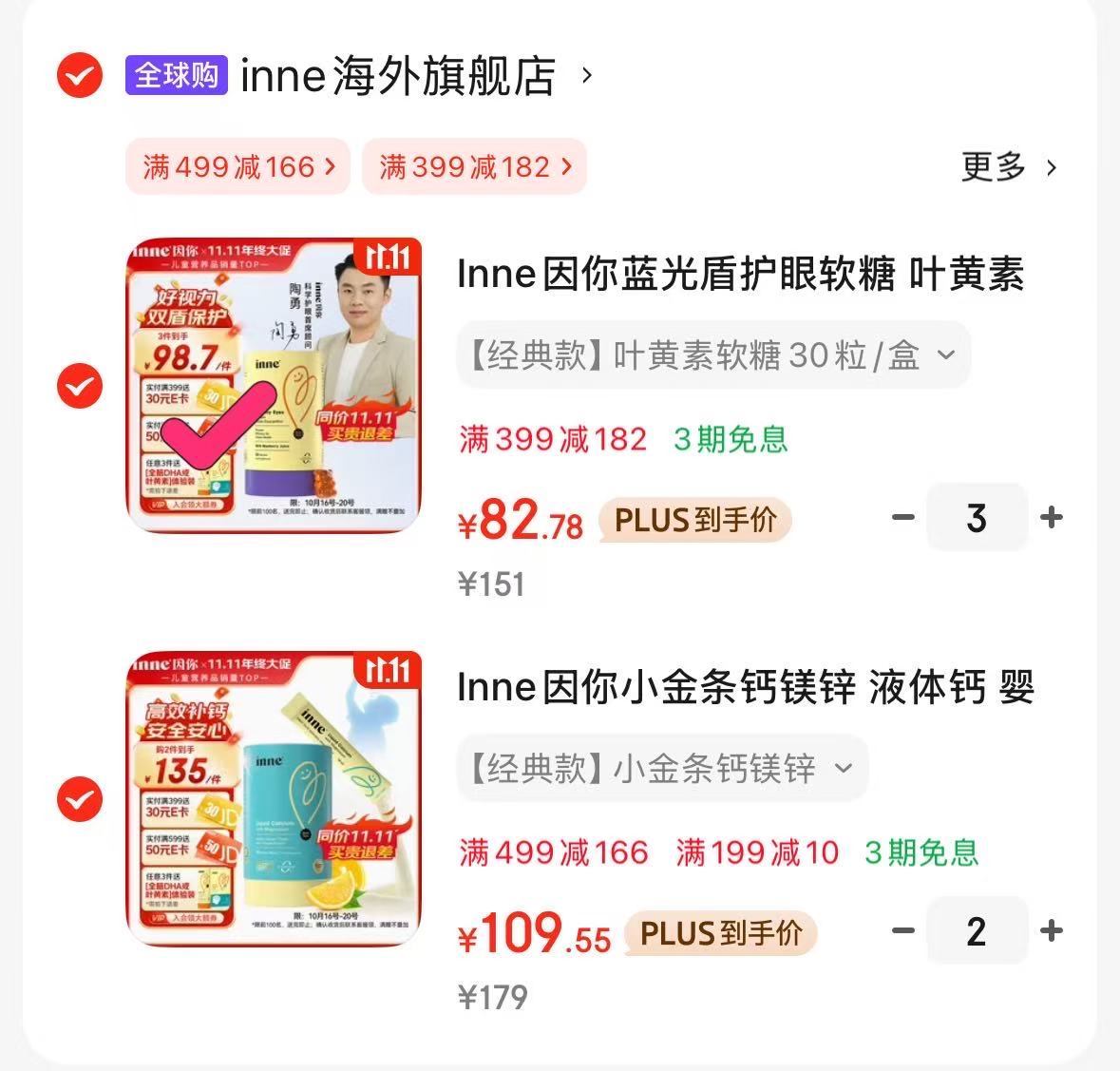This screenshot has height=1071, width=1120.
Task: Decrease quantity of 小金条钙镁锌
Action: pyautogui.click(x=902, y=930)
